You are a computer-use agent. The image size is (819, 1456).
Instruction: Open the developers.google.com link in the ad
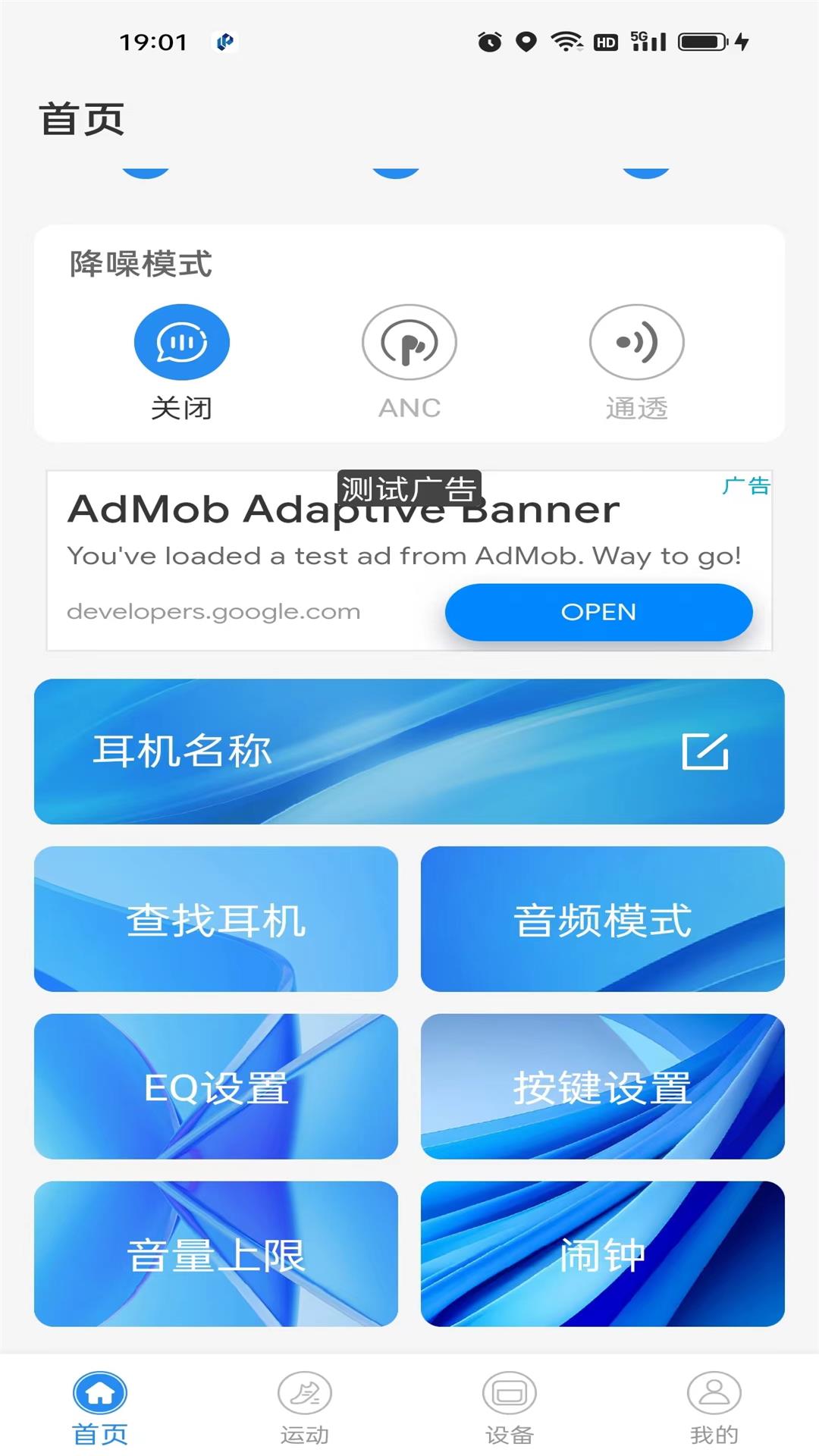[x=213, y=611]
